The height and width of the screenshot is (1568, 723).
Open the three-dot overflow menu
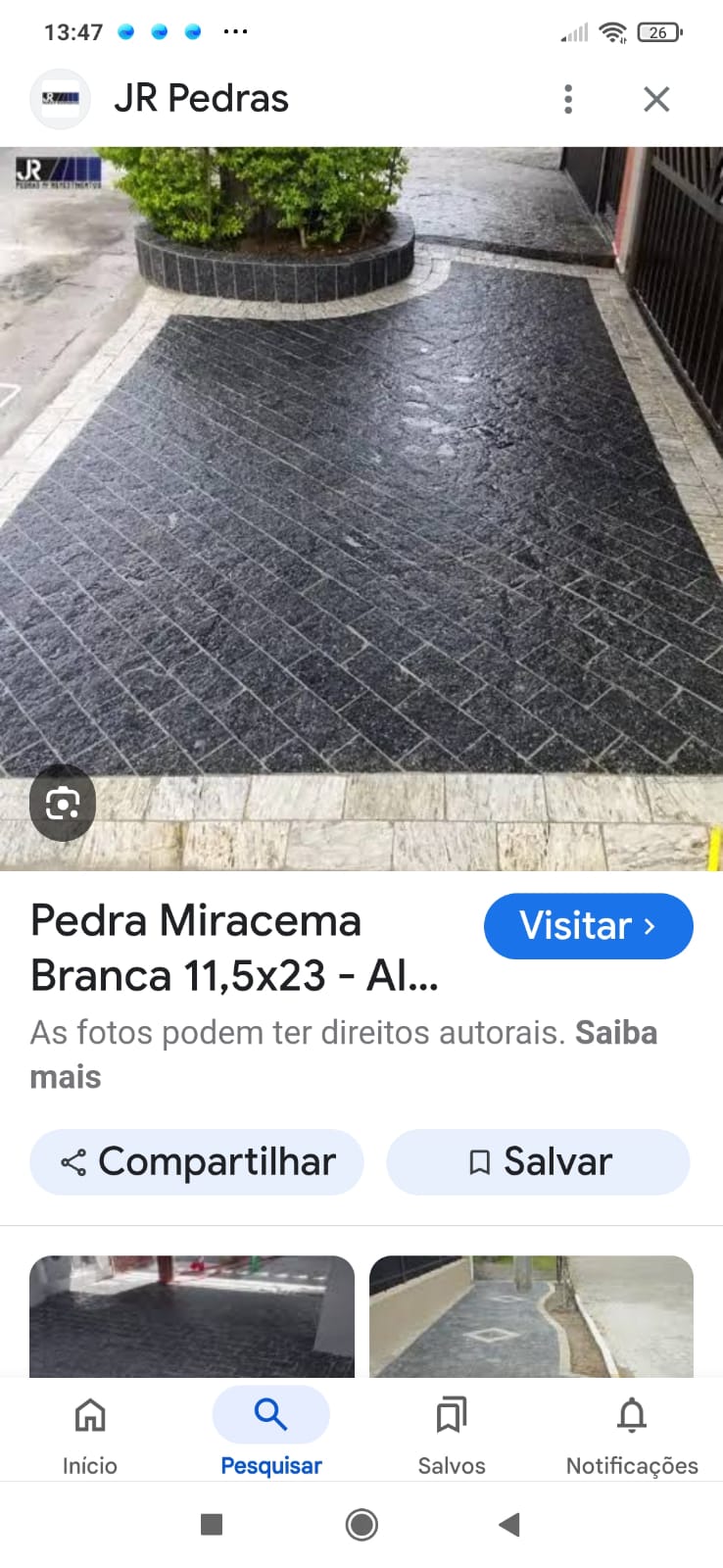(x=567, y=99)
